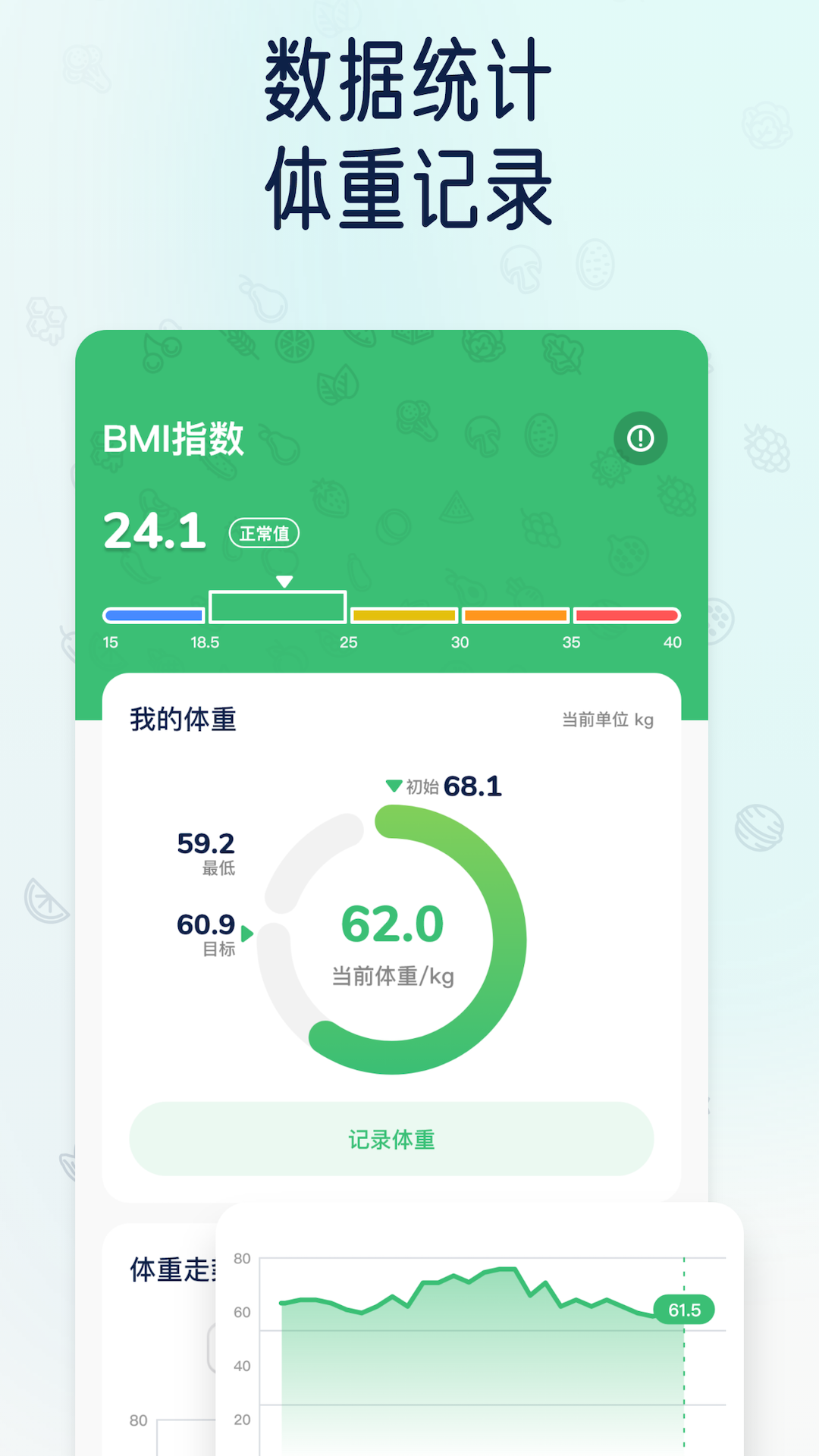Select the initial weight triangle indicator
This screenshot has width=819, height=1456.
coord(395,786)
